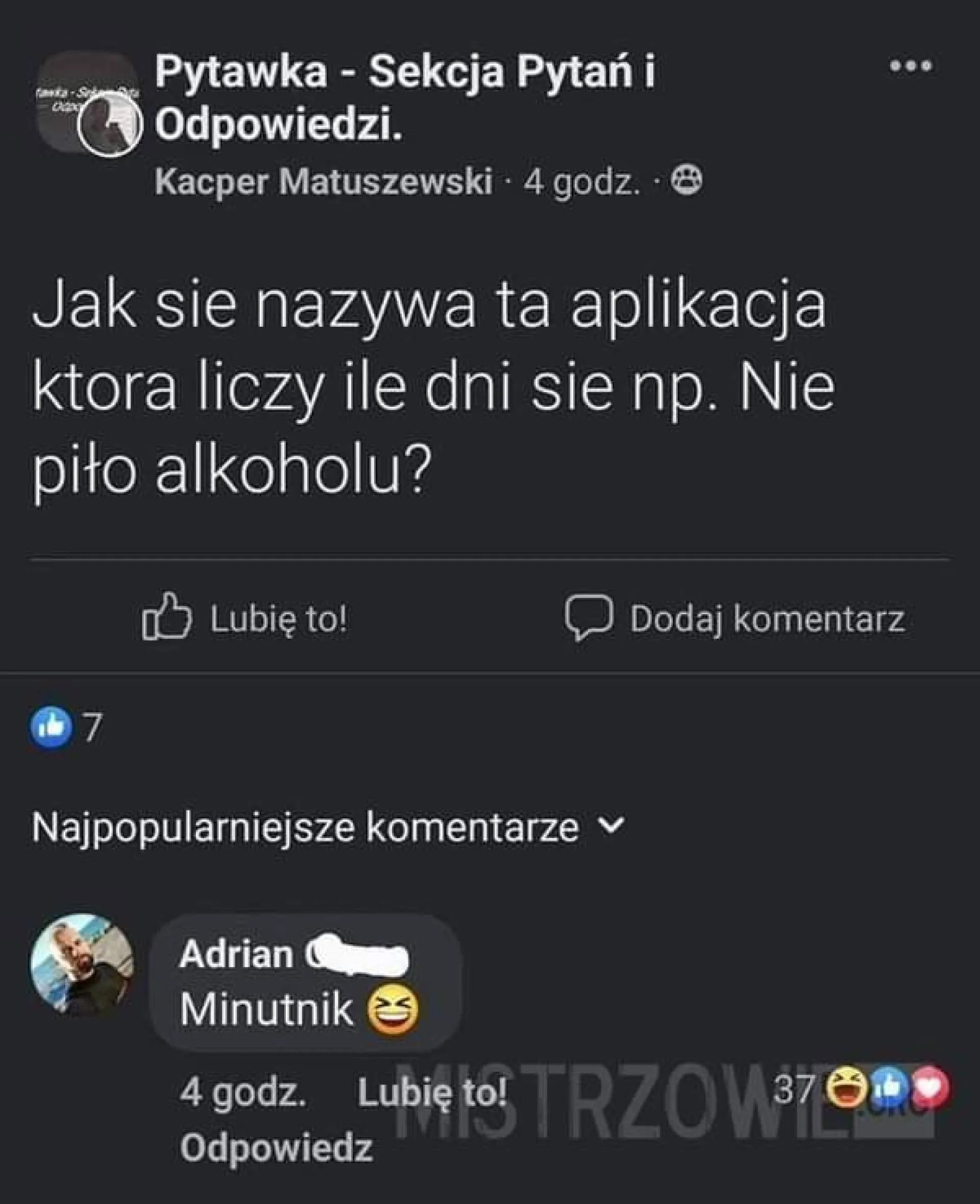Like the post with Lubię to!

tap(279, 619)
